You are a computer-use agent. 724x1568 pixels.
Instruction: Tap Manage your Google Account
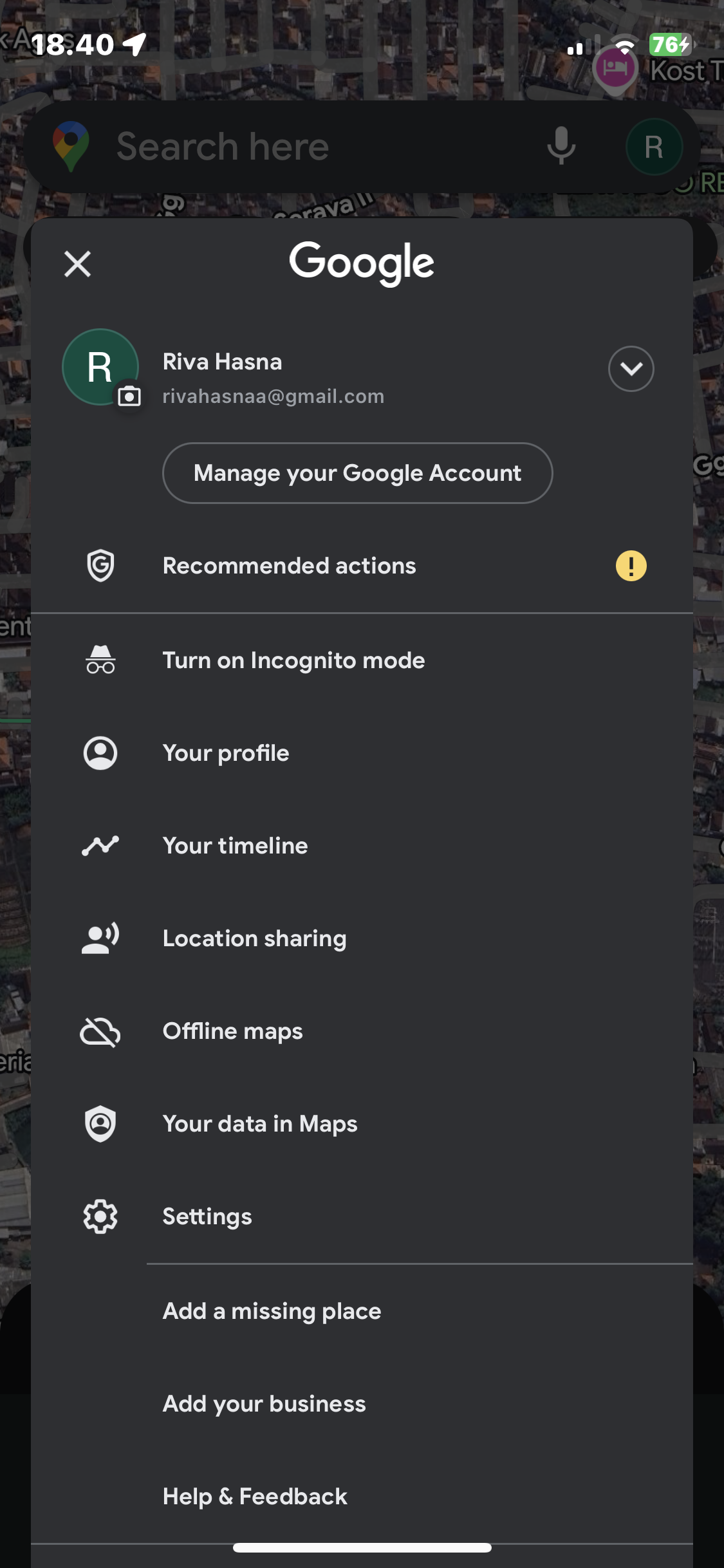357,473
